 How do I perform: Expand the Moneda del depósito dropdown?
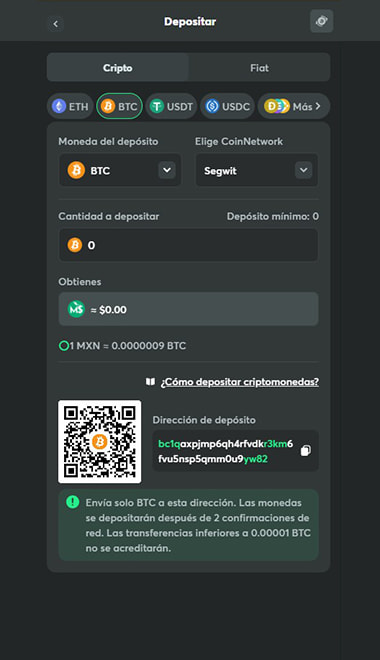click(120, 170)
